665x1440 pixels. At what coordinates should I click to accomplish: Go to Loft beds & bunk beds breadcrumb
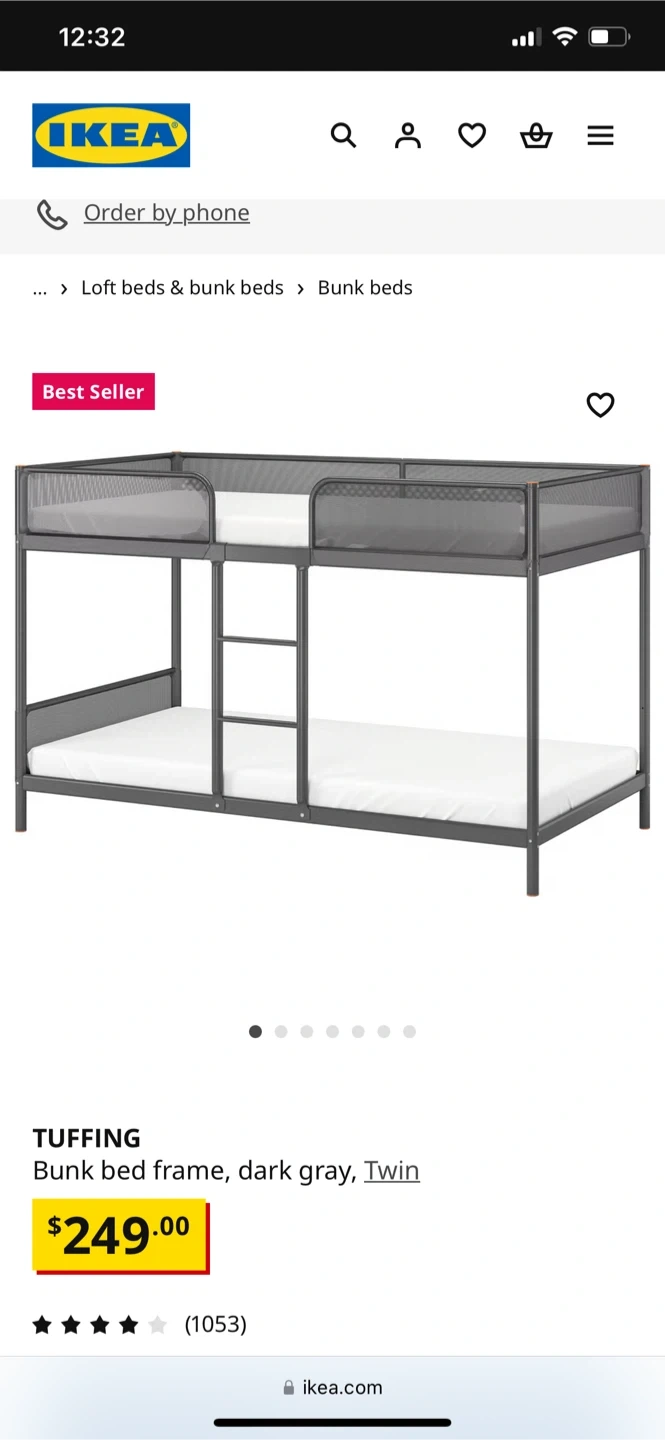tap(182, 288)
